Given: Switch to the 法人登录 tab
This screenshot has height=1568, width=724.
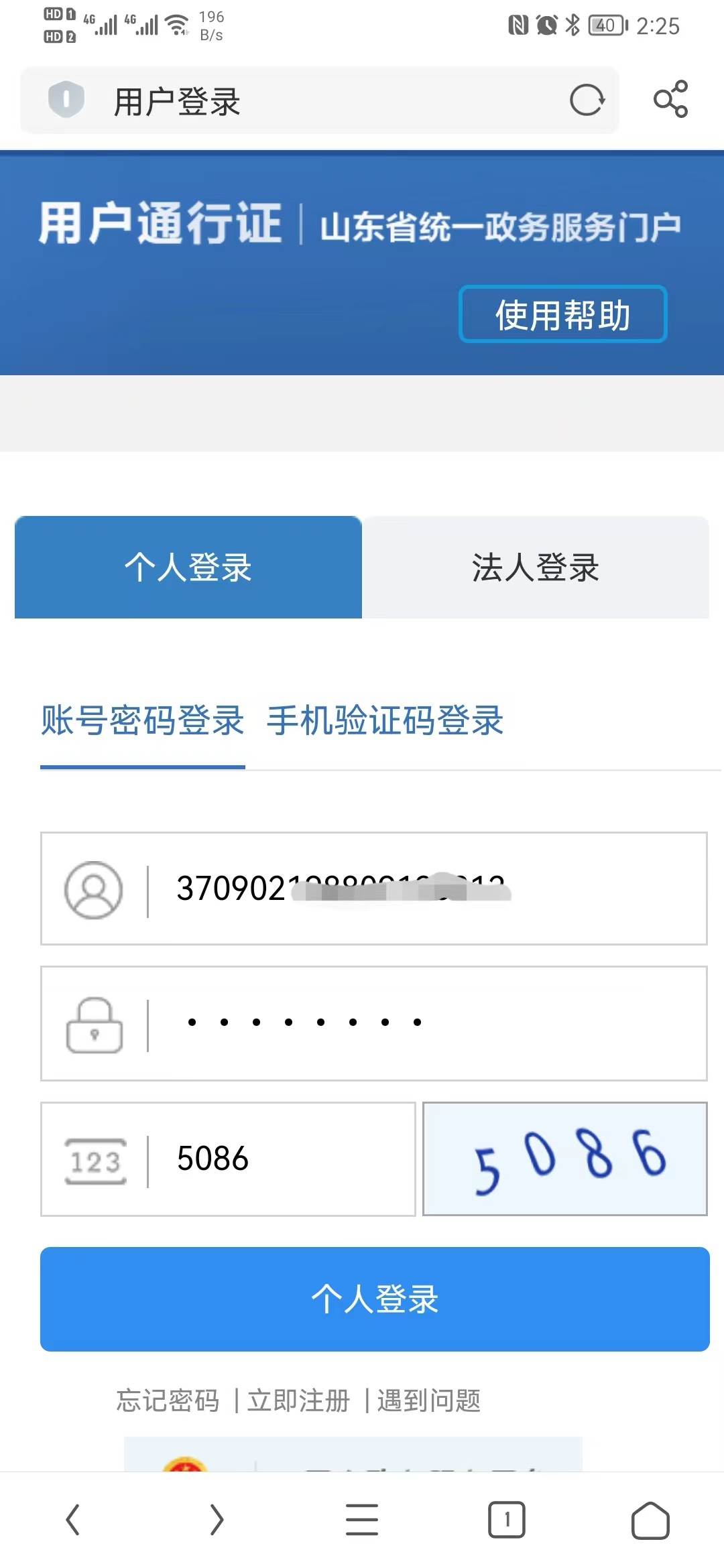Looking at the screenshot, I should [x=535, y=568].
